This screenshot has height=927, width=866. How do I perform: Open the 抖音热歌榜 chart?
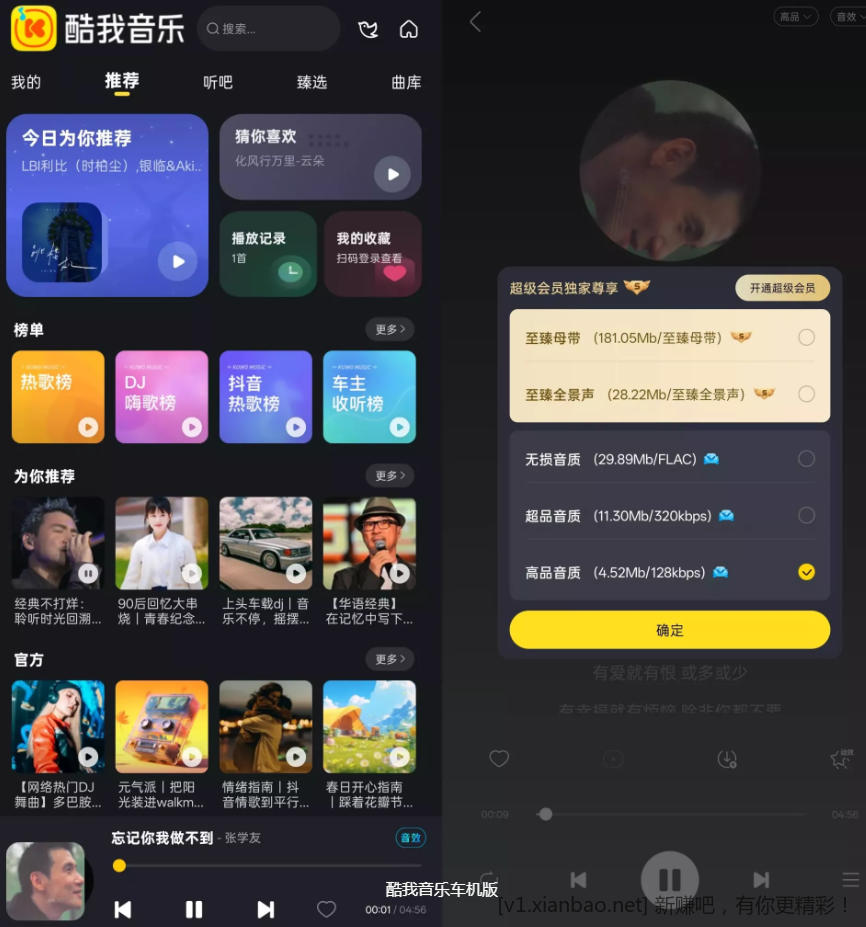pos(266,396)
